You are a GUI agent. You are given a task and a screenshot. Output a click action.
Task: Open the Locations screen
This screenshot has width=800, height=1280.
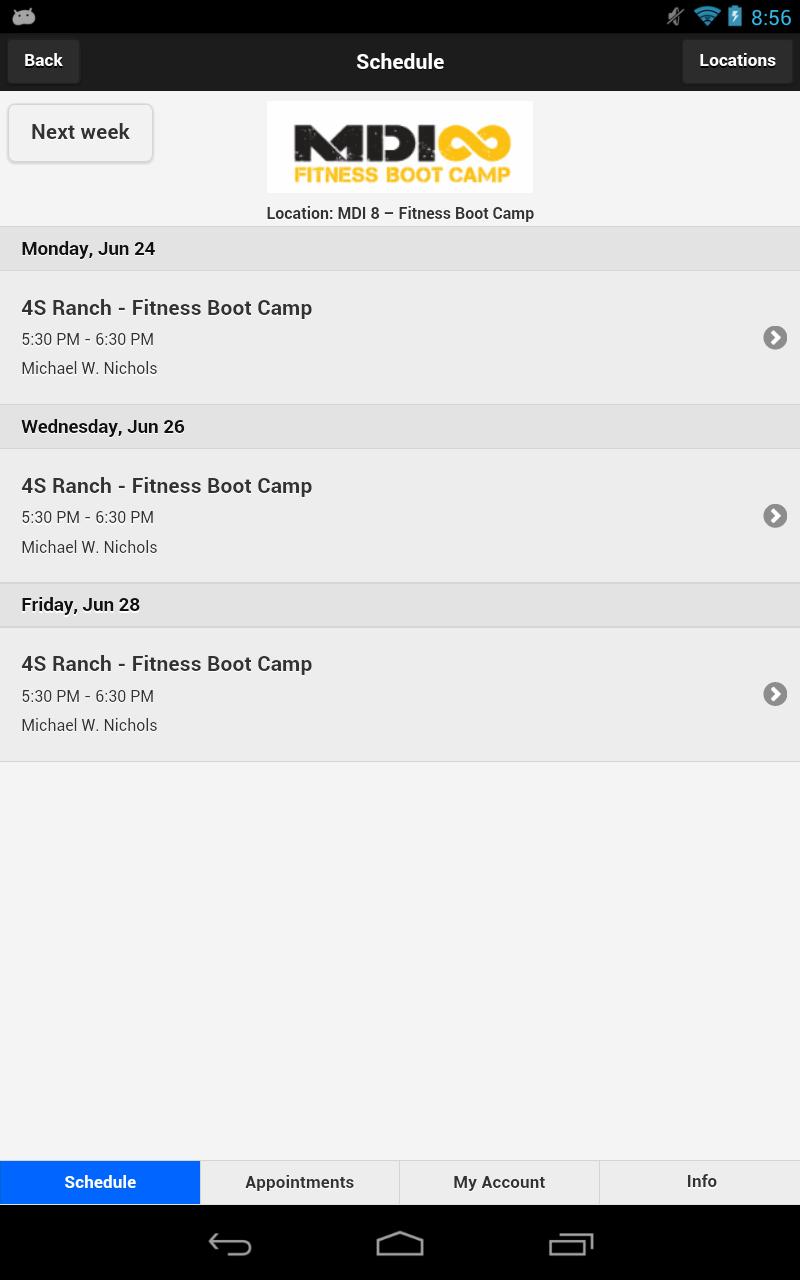point(737,60)
